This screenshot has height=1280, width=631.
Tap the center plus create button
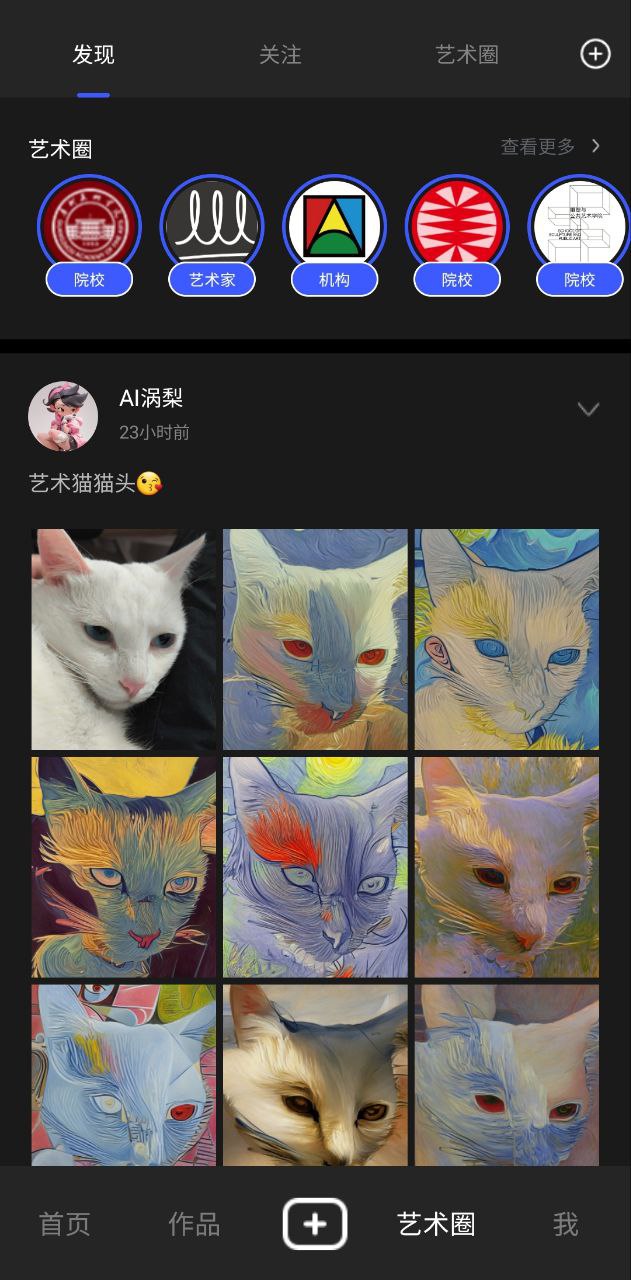(315, 1224)
